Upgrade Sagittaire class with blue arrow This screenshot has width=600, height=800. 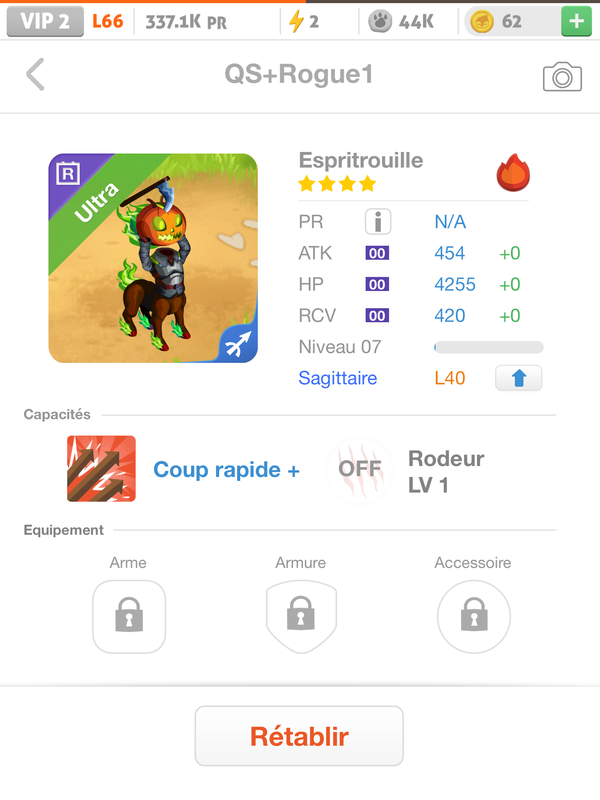tap(518, 379)
